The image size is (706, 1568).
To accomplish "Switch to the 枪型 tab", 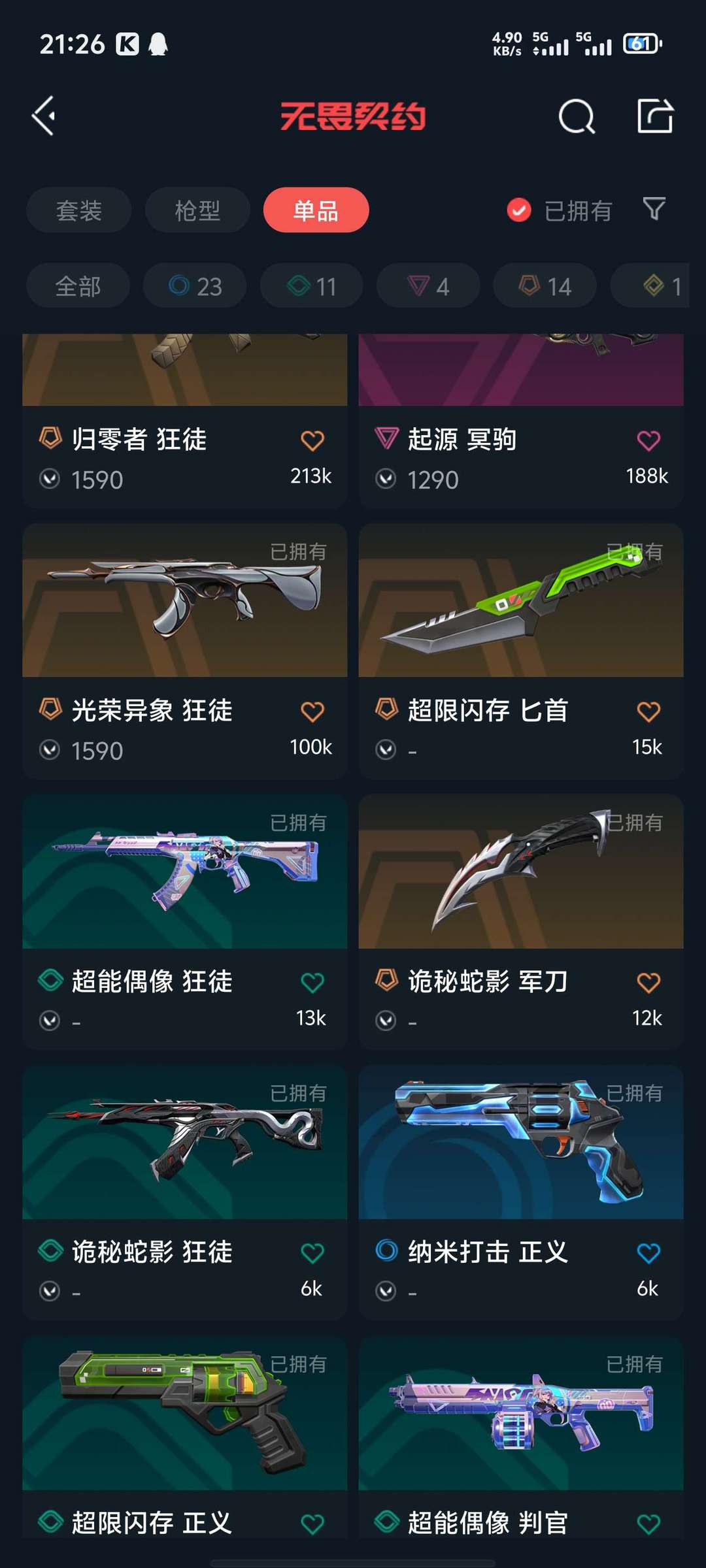I will coord(197,210).
